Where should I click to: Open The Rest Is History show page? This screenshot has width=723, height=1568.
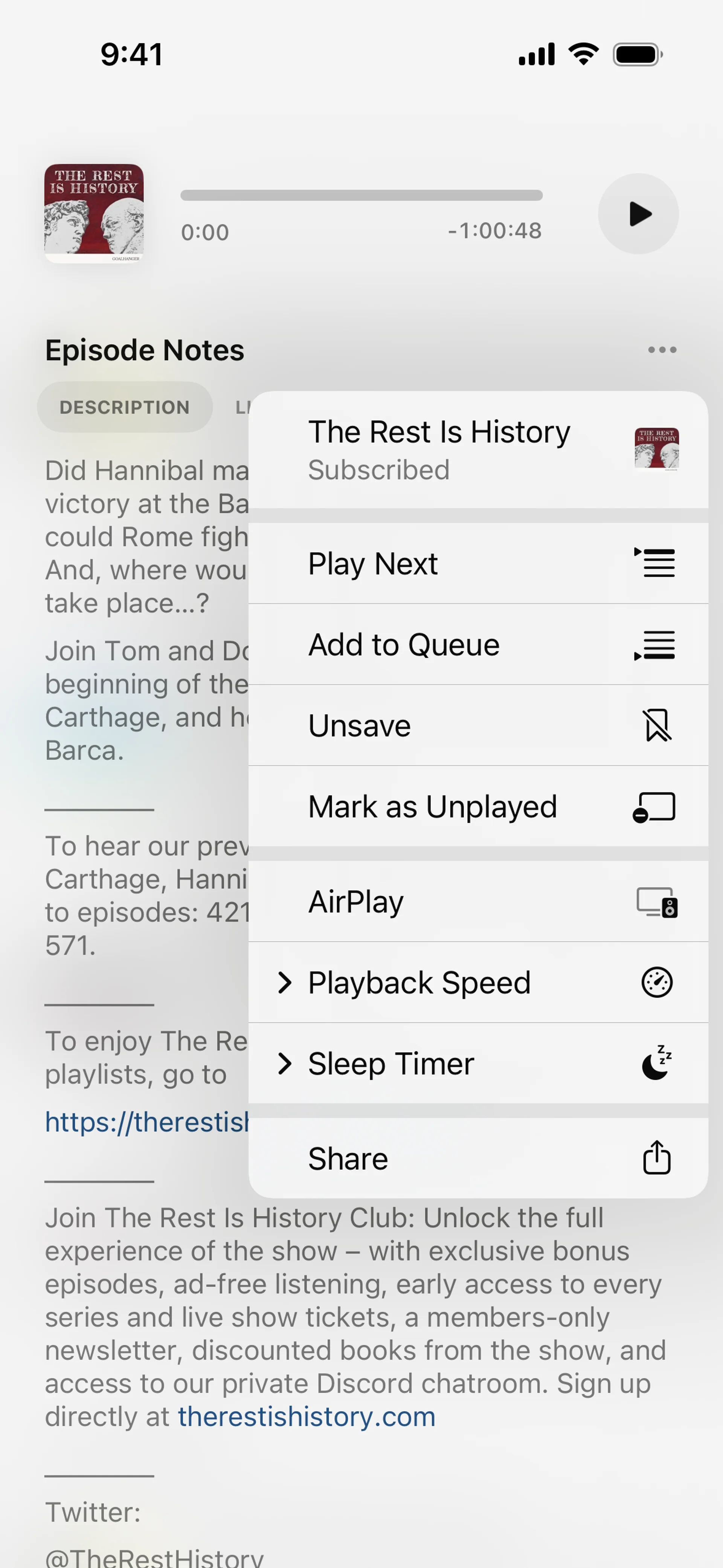478,450
